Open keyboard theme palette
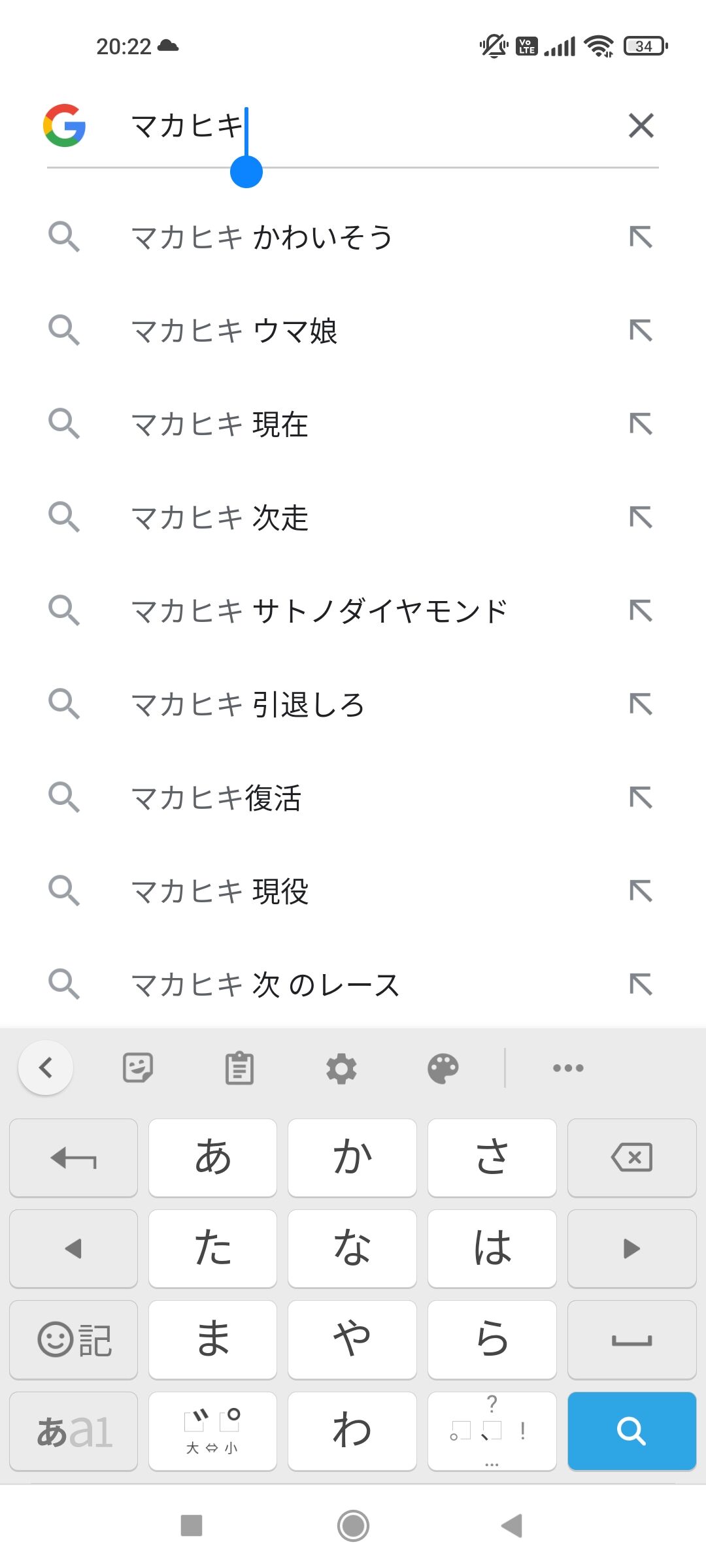706x1568 pixels. (x=443, y=1069)
